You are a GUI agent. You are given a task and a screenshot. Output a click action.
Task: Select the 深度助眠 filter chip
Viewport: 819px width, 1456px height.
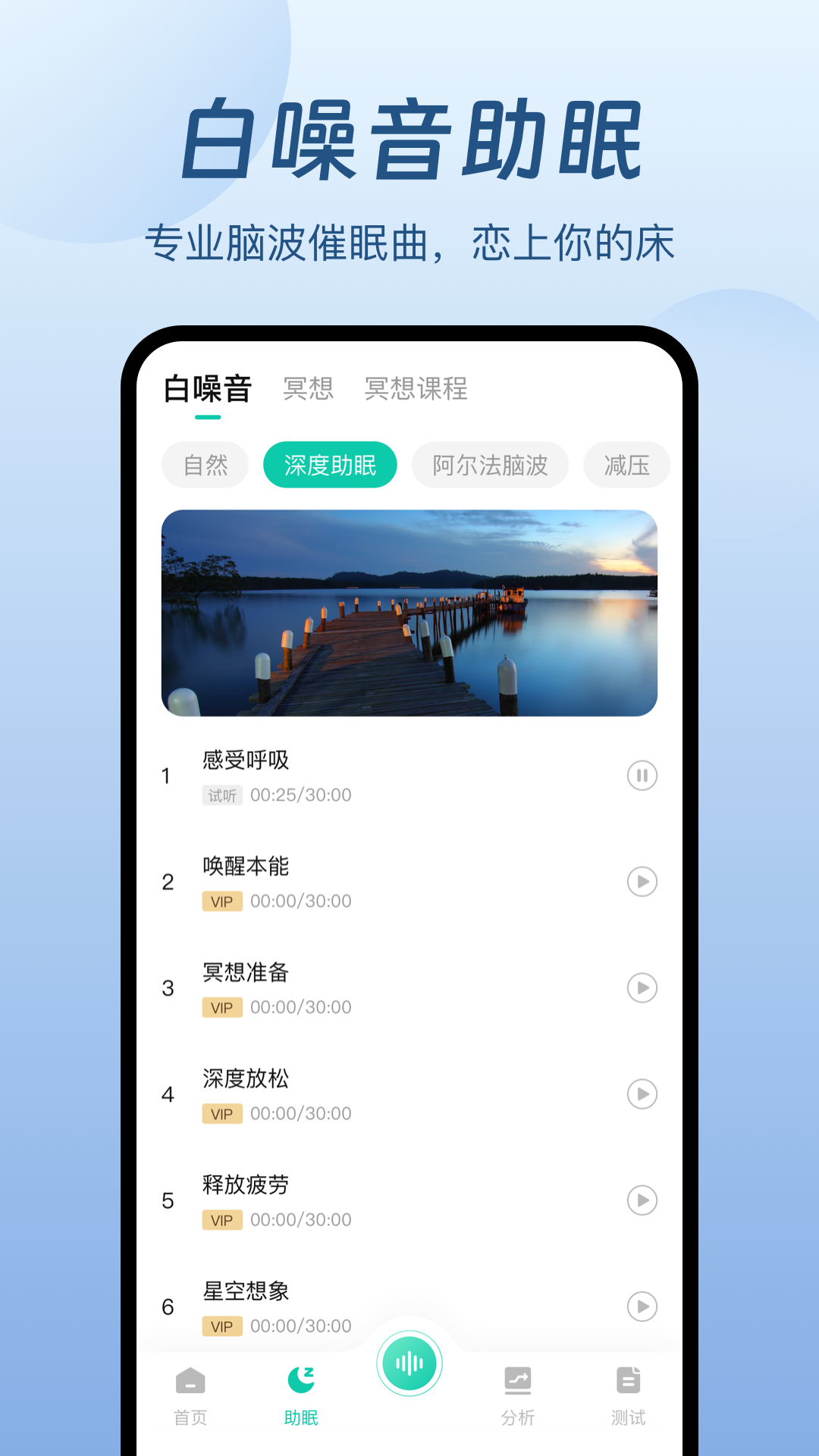tap(329, 465)
